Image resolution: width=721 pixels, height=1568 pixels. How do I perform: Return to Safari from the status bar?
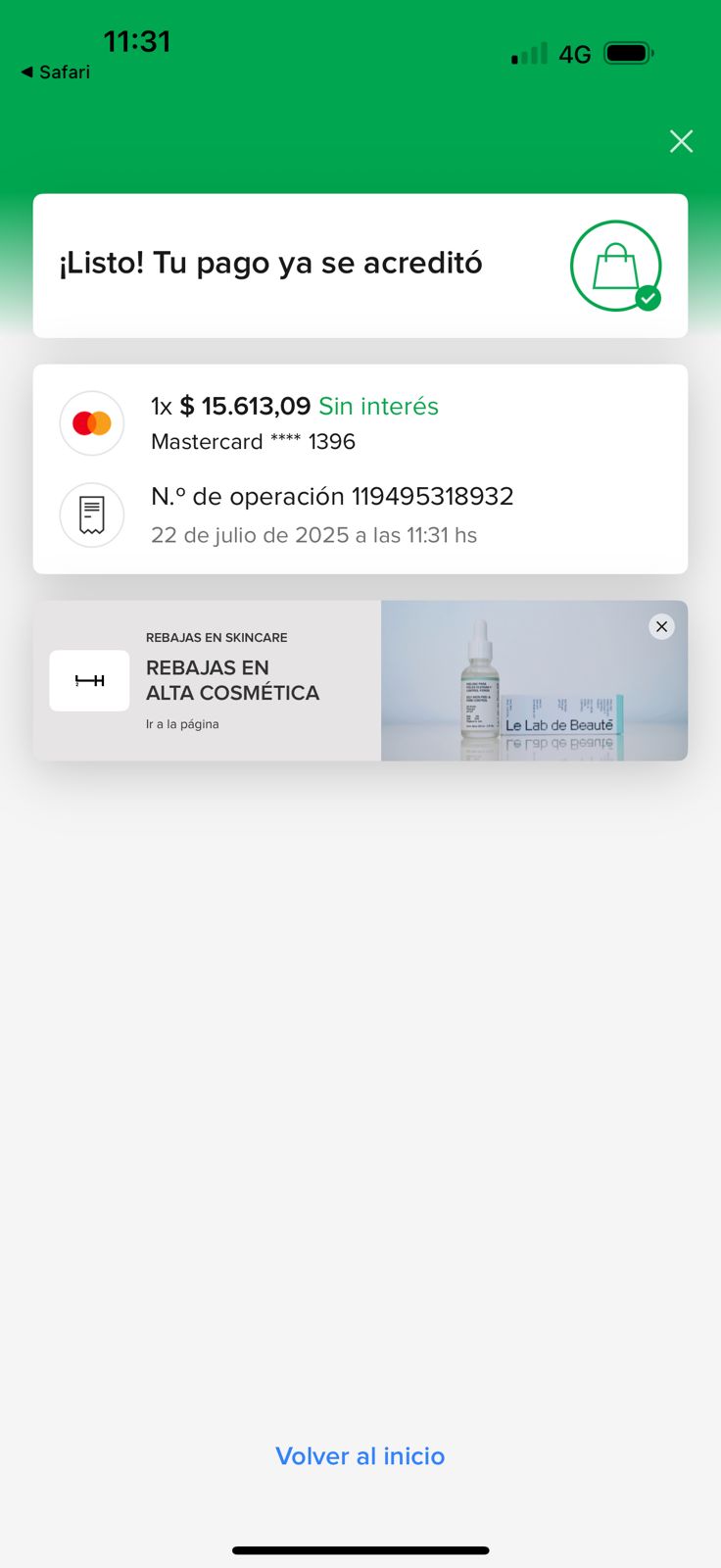(x=56, y=73)
